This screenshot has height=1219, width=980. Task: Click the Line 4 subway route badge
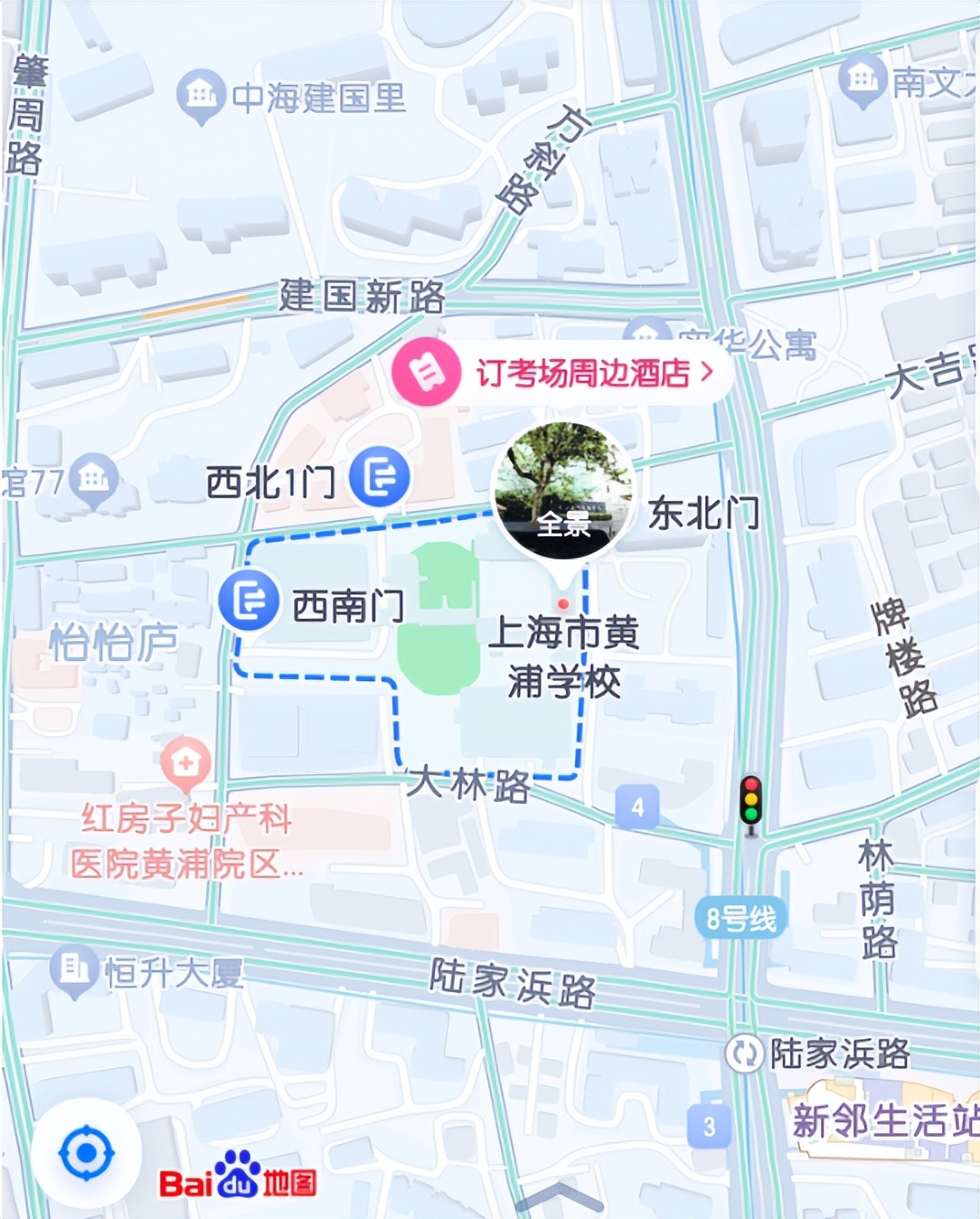click(x=638, y=808)
